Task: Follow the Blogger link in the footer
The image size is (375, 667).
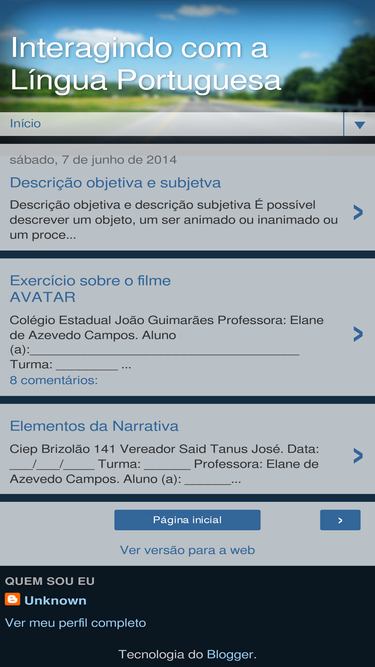Action: (x=230, y=654)
